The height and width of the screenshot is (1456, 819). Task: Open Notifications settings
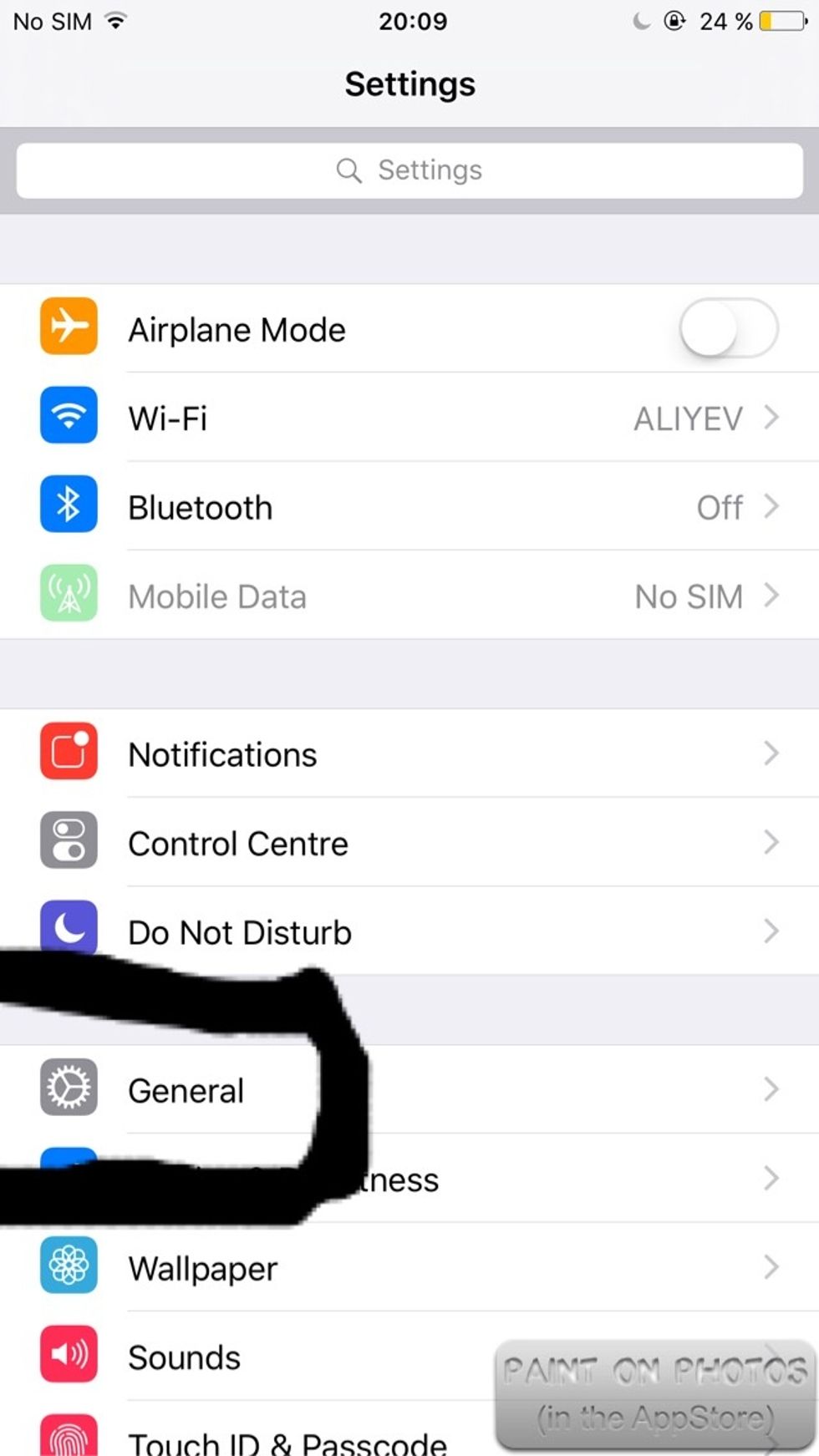click(409, 754)
